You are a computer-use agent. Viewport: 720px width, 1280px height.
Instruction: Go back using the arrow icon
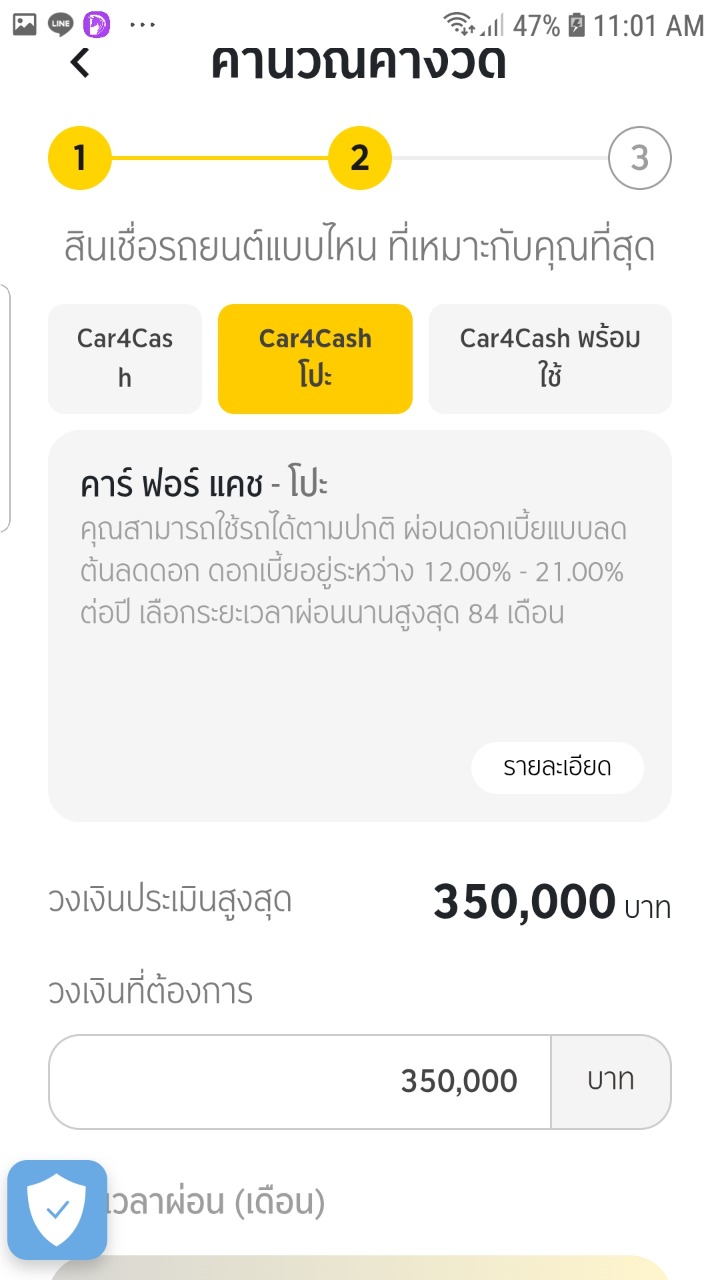pos(80,63)
